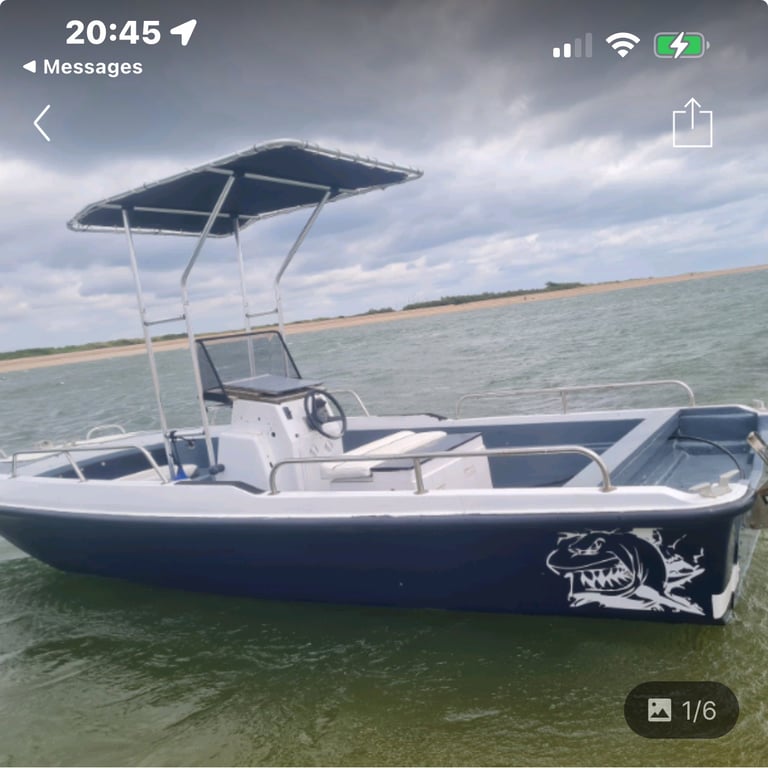The image size is (768, 768).
Task: Return to the Messages app
Action: (x=83, y=67)
